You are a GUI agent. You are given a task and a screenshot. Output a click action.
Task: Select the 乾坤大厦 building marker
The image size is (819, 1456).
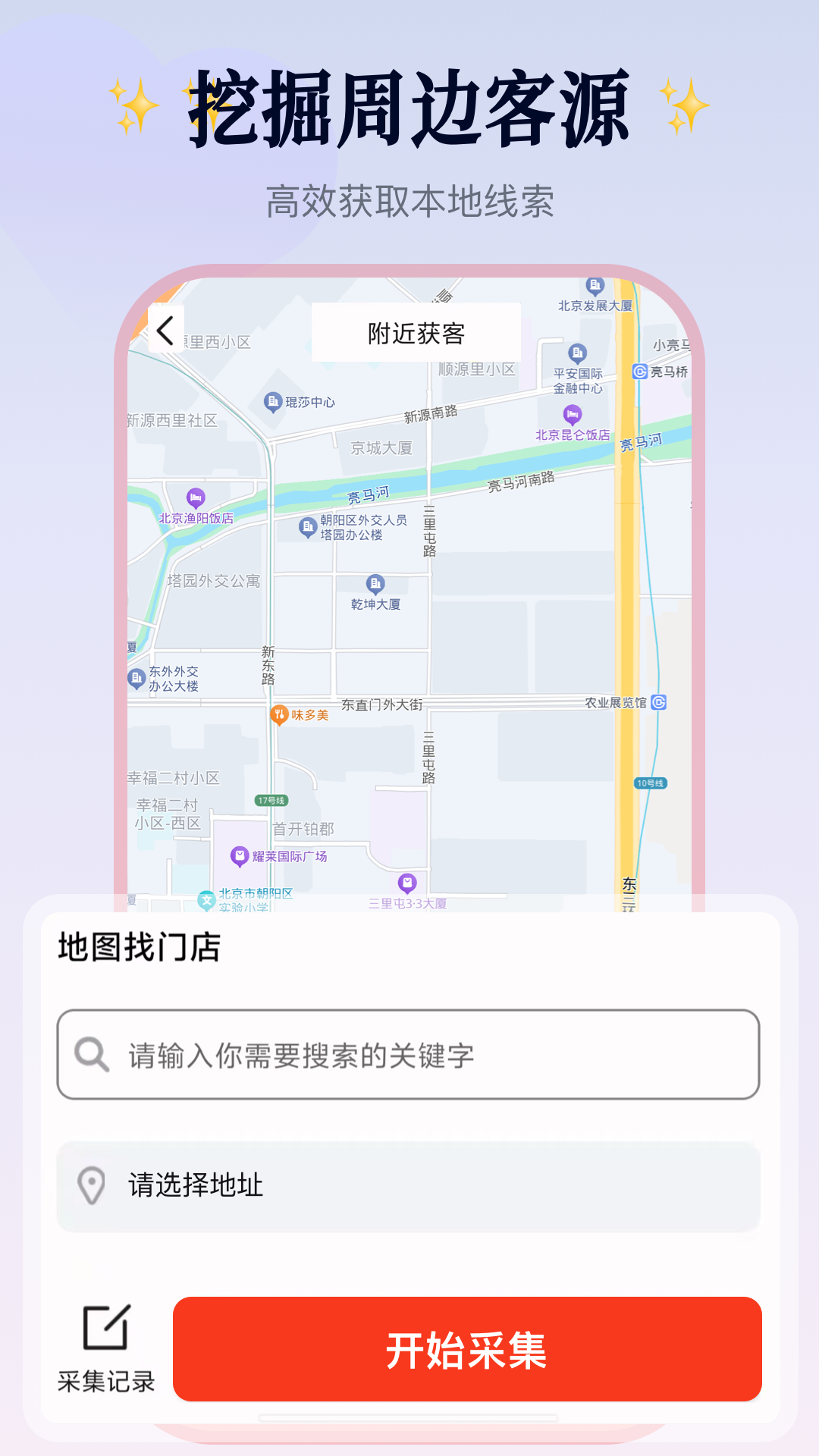coord(375,585)
